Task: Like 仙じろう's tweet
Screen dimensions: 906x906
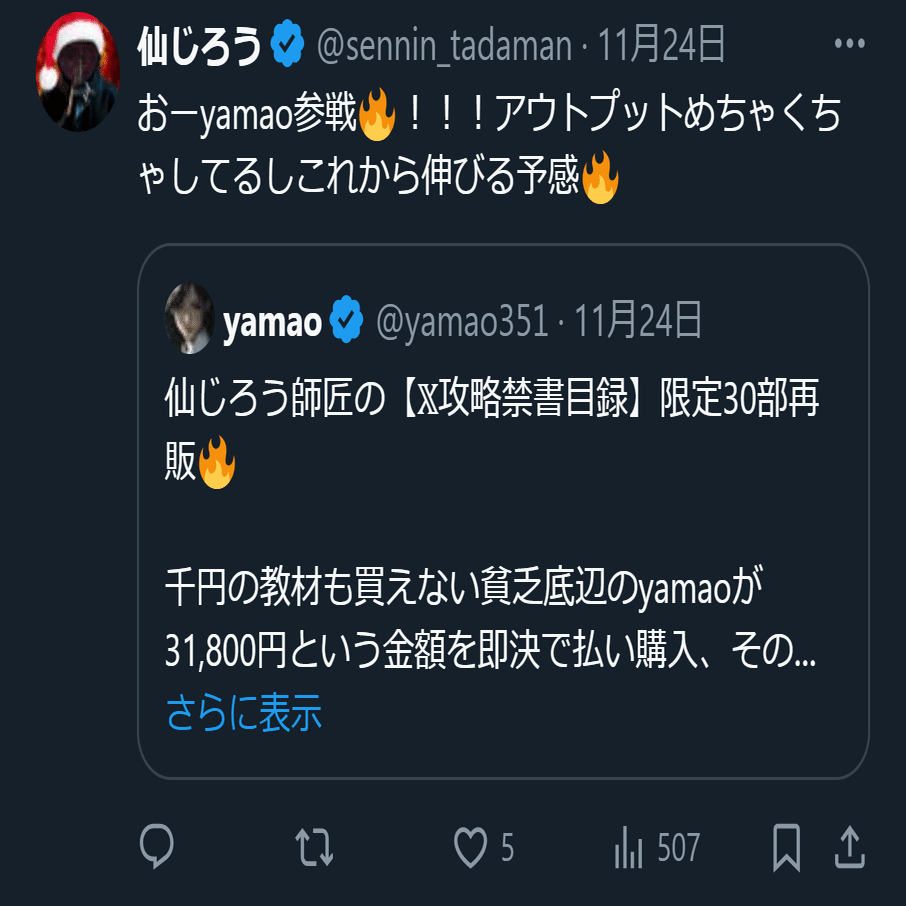Action: (471, 848)
